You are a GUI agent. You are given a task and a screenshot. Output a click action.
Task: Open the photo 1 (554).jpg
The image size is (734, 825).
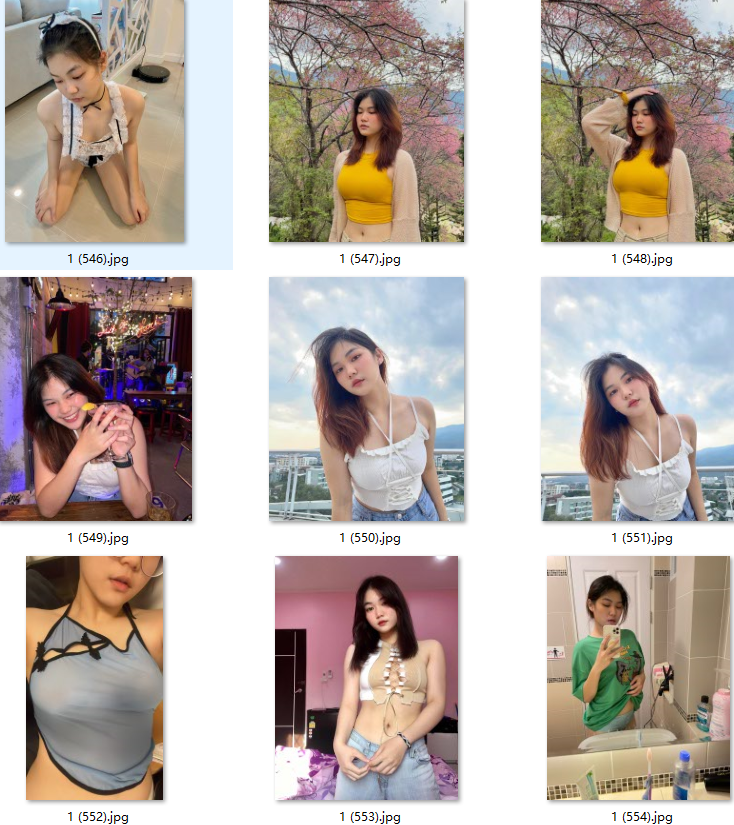click(638, 677)
